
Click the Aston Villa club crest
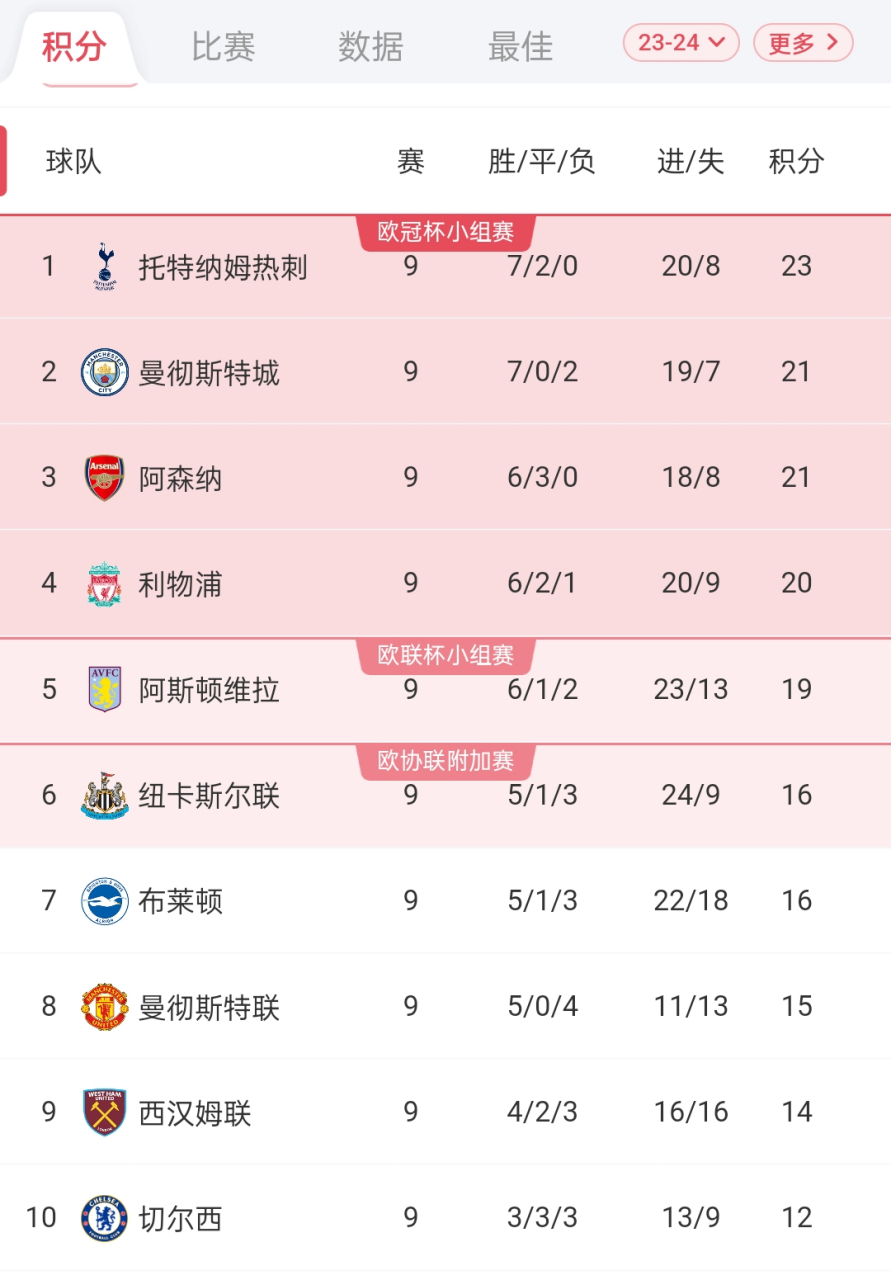(103, 689)
